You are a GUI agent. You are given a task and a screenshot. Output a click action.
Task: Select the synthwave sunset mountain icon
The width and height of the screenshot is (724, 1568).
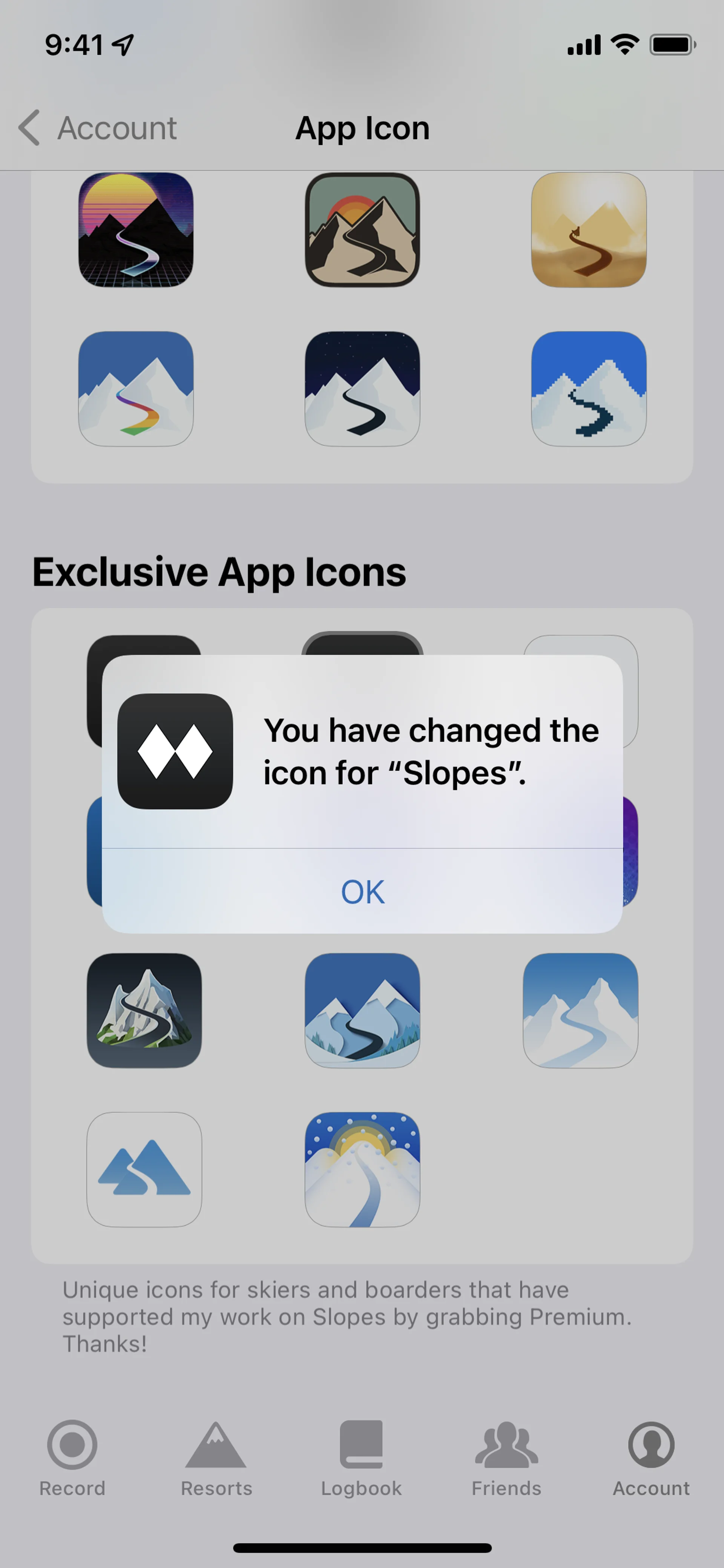[x=136, y=229]
